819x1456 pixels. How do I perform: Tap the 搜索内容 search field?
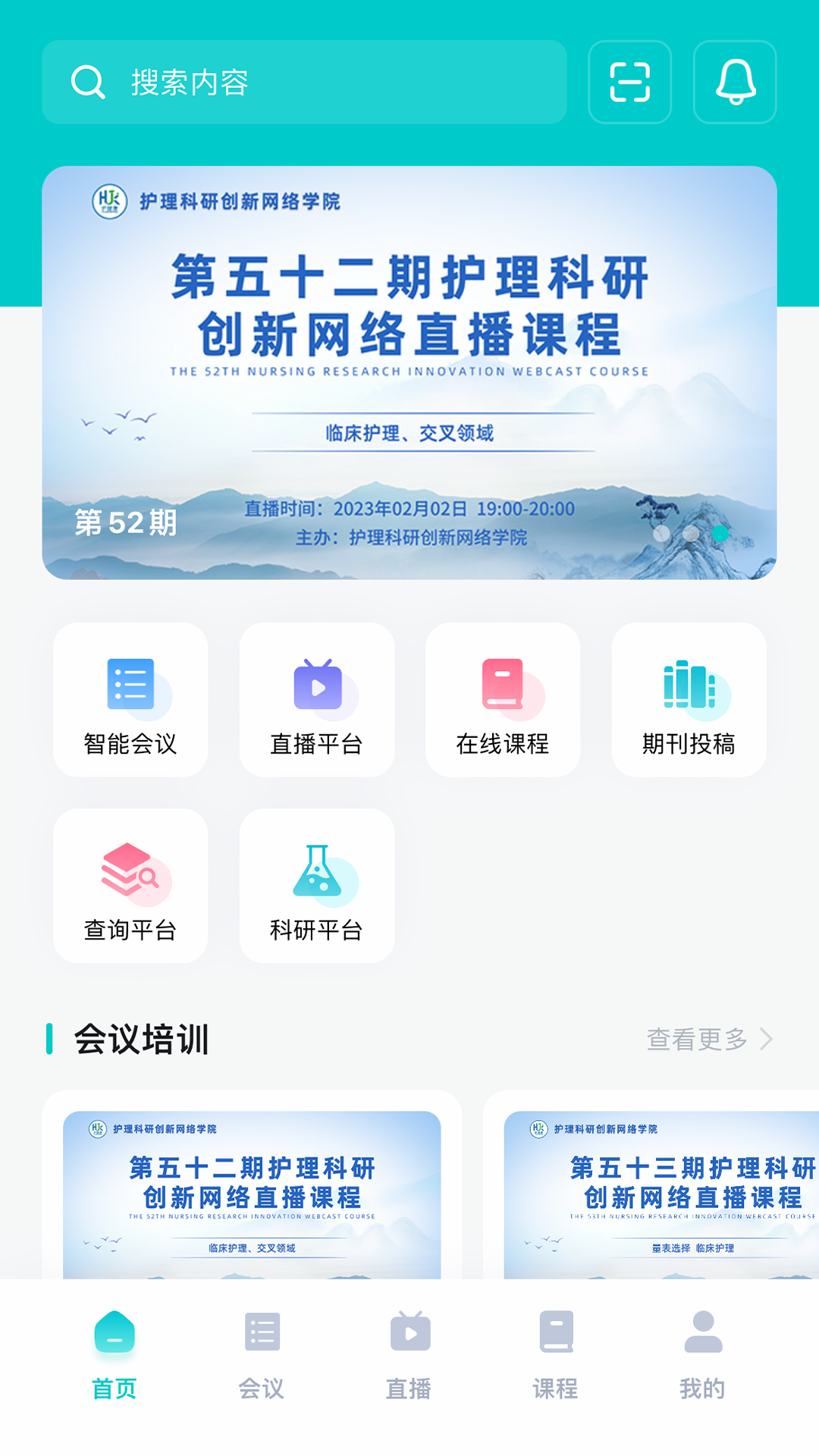pyautogui.click(x=303, y=82)
